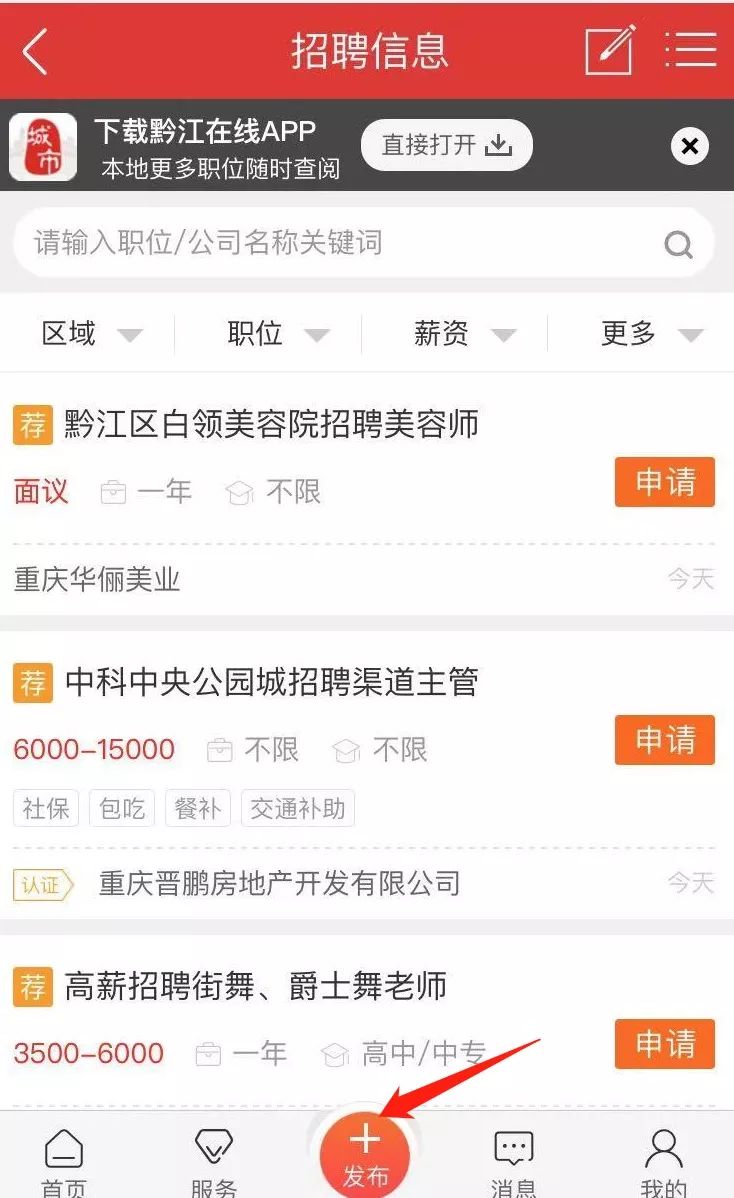734x1198 pixels.
Task: Open the 中科中央公园城招聘渠道主管 listing
Action: point(271,682)
